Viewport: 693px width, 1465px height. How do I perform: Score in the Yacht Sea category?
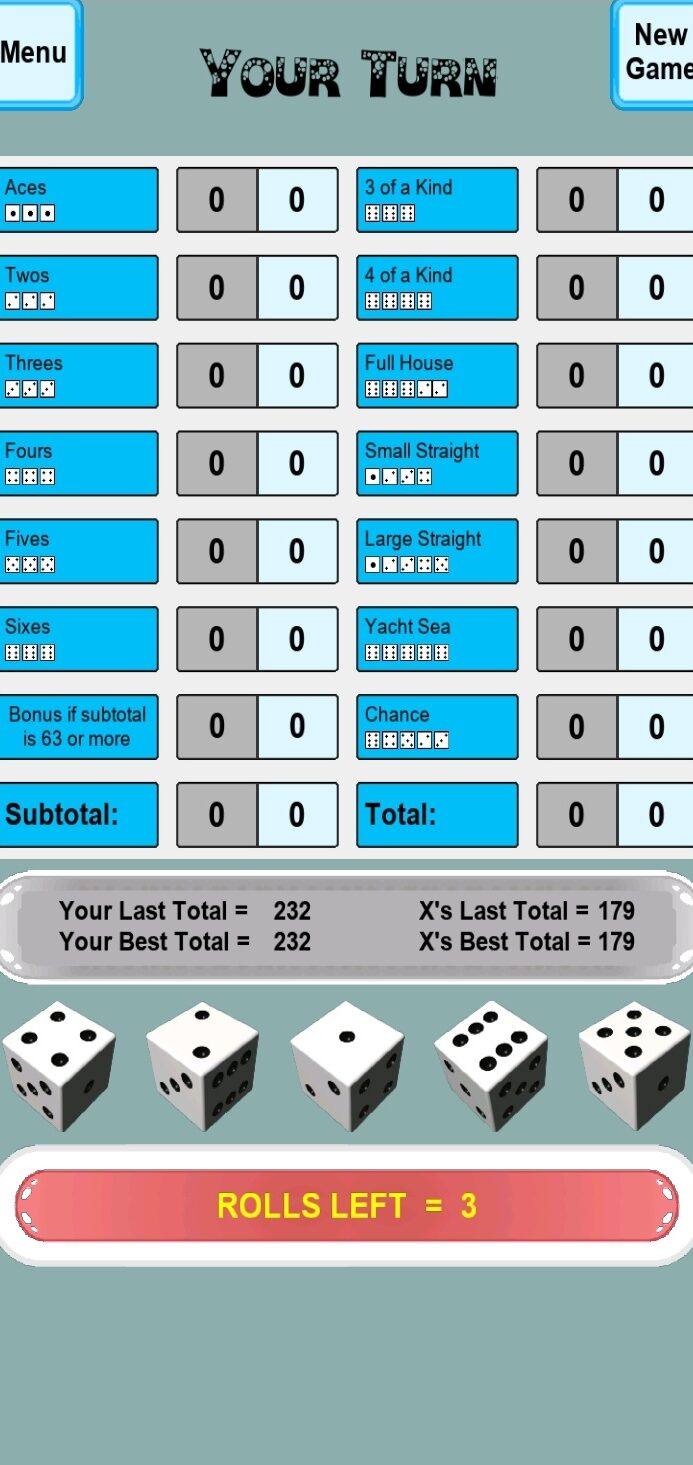(437, 639)
